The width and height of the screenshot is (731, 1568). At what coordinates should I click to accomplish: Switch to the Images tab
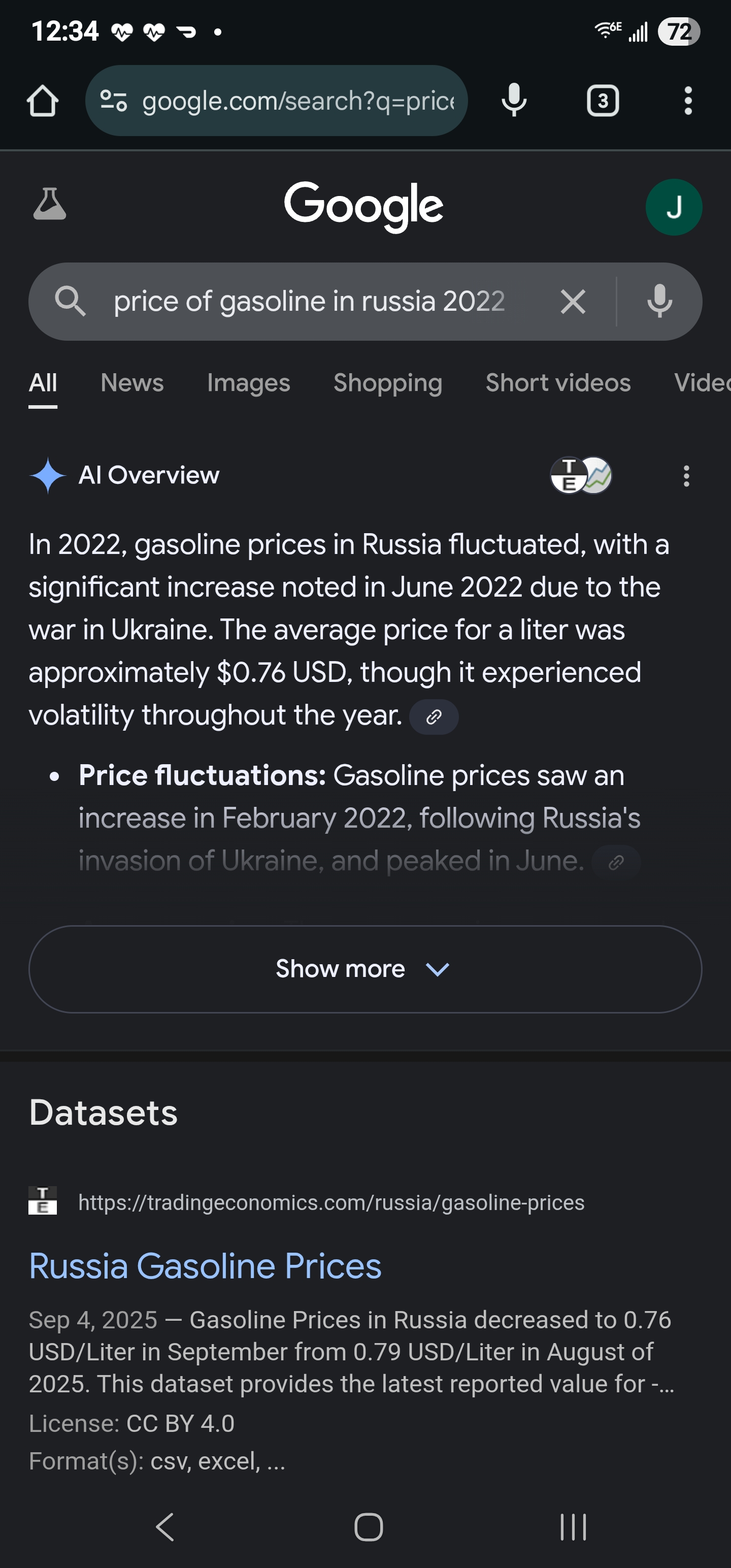(248, 383)
